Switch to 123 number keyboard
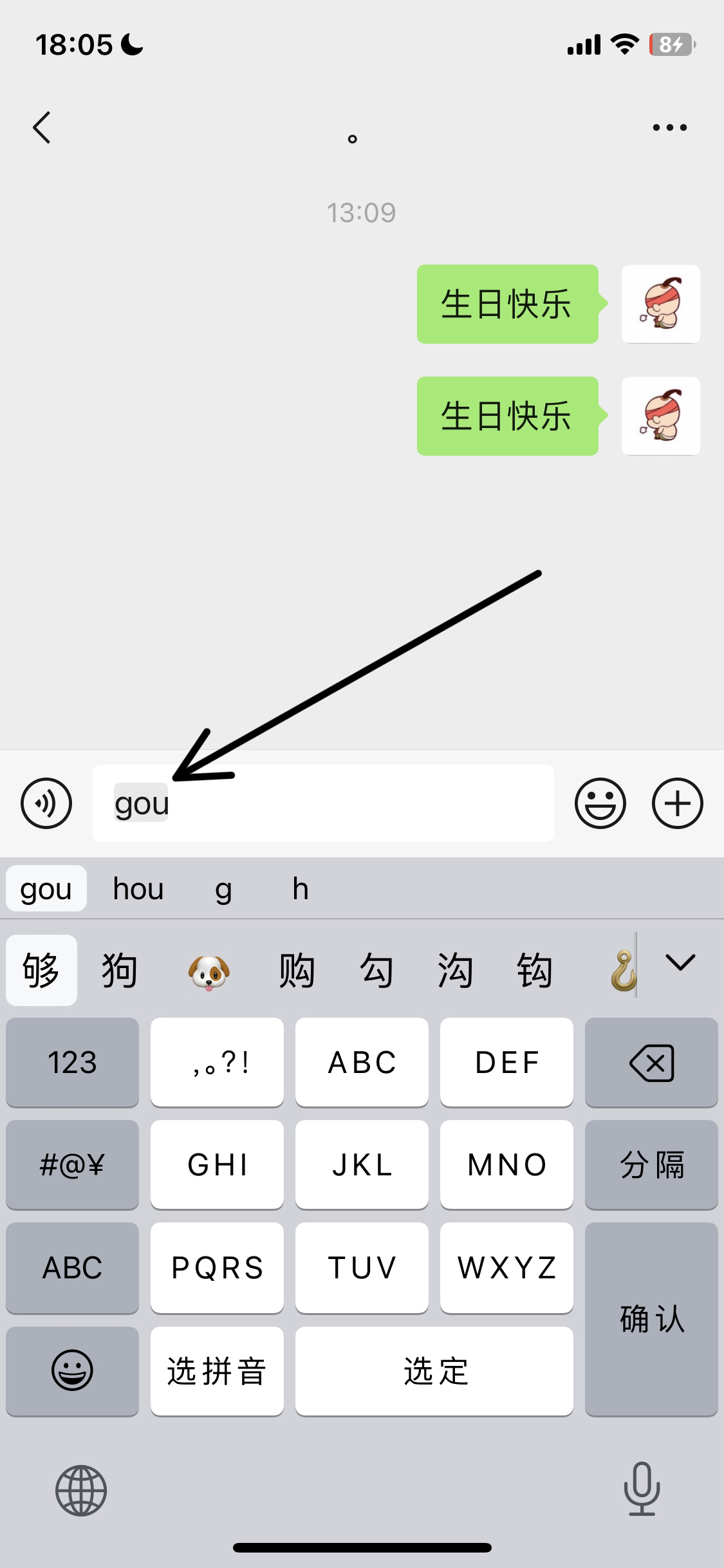Viewport: 724px width, 1568px height. point(72,1062)
